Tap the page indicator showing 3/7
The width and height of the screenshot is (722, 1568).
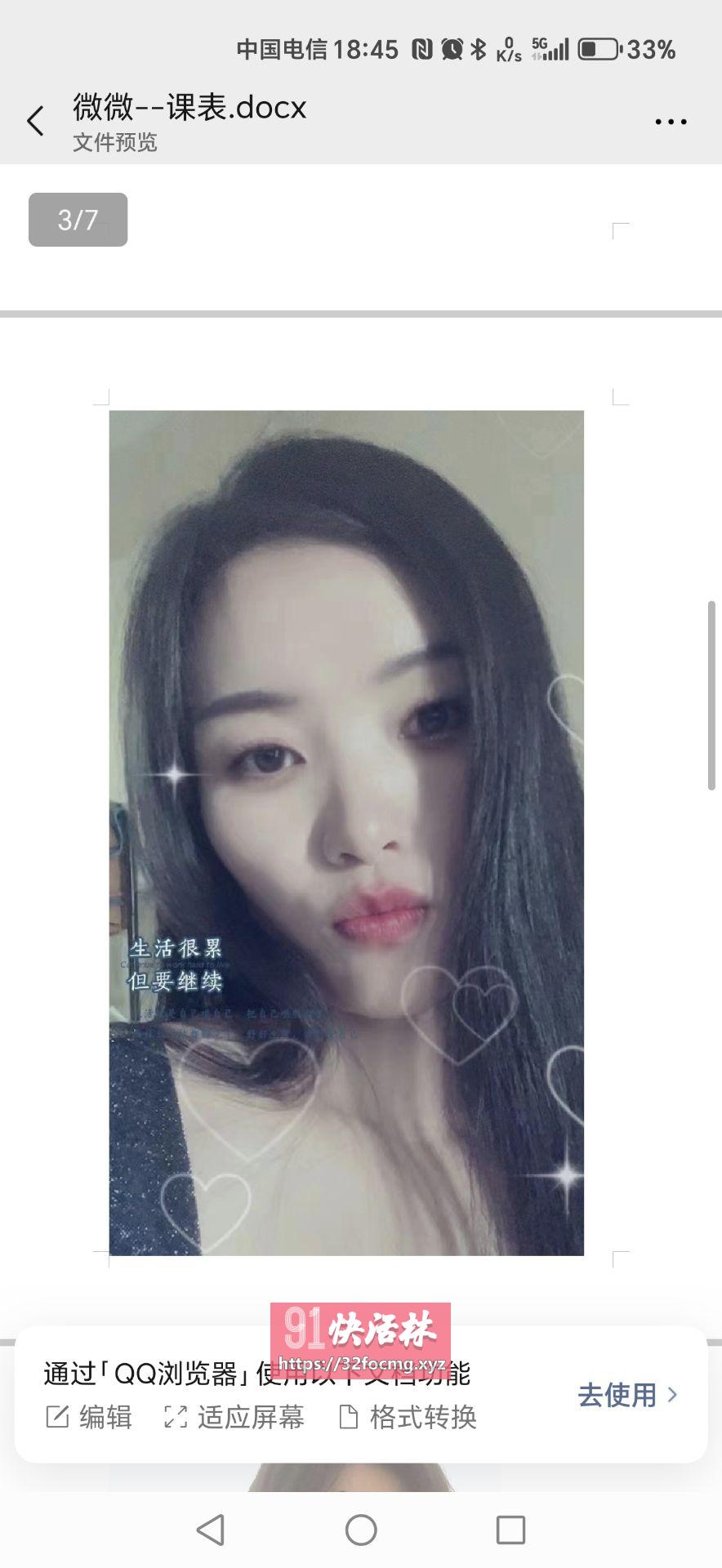click(78, 219)
